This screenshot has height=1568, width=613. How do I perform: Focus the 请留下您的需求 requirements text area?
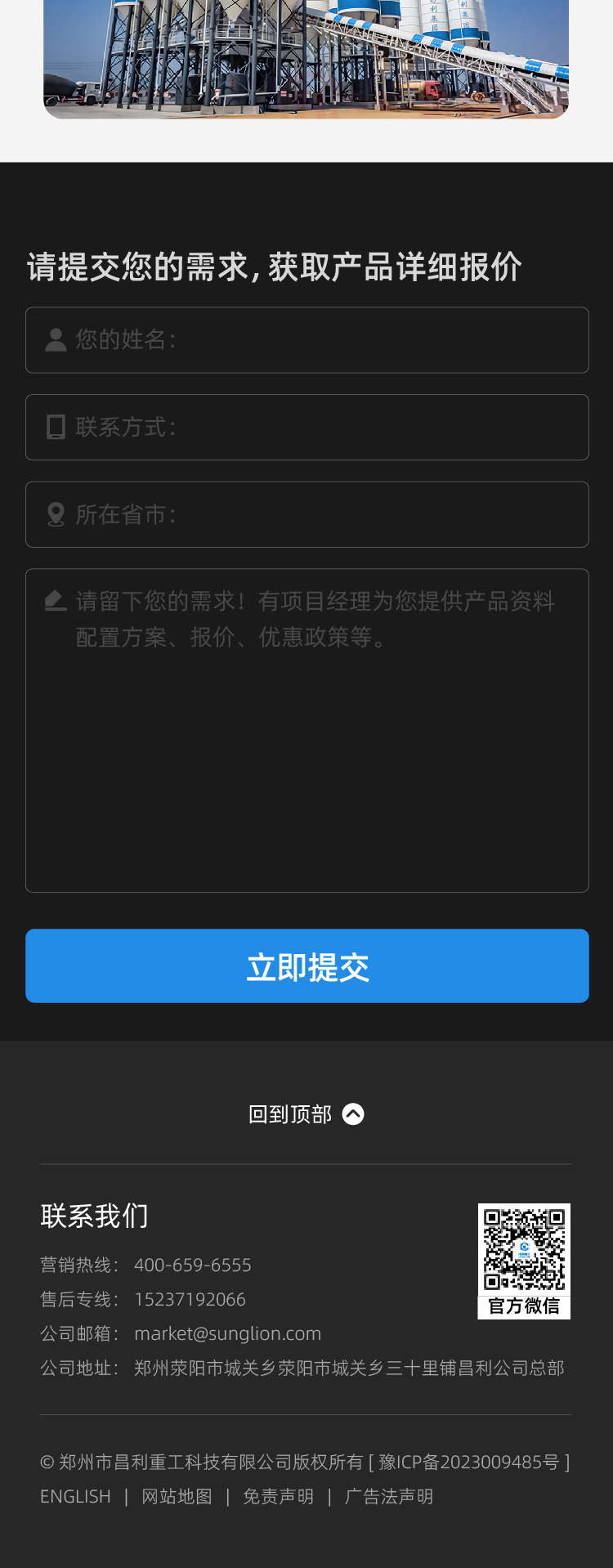[x=306, y=730]
